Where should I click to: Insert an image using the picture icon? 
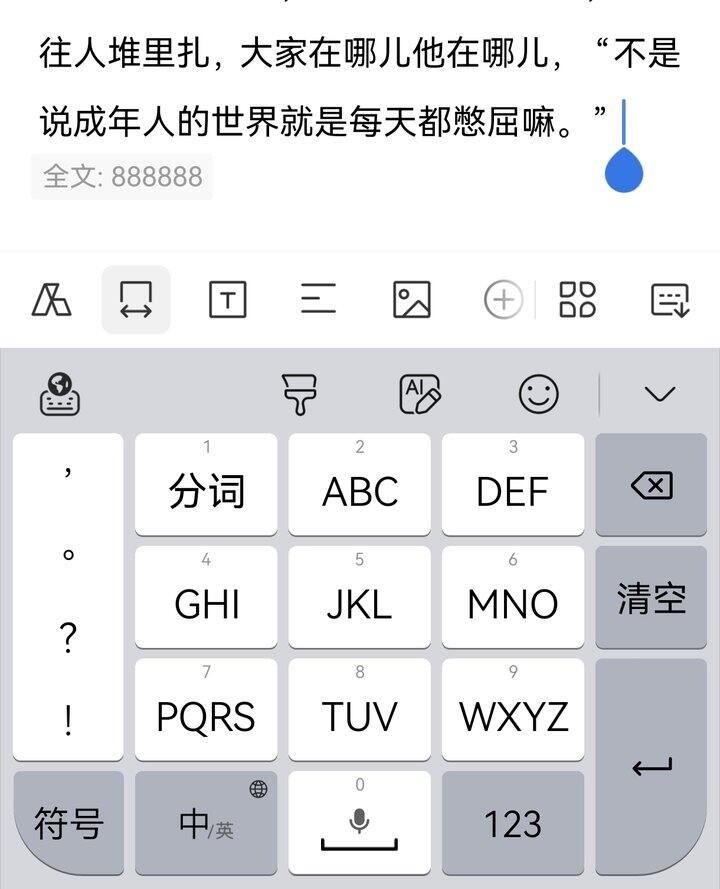pyautogui.click(x=411, y=298)
